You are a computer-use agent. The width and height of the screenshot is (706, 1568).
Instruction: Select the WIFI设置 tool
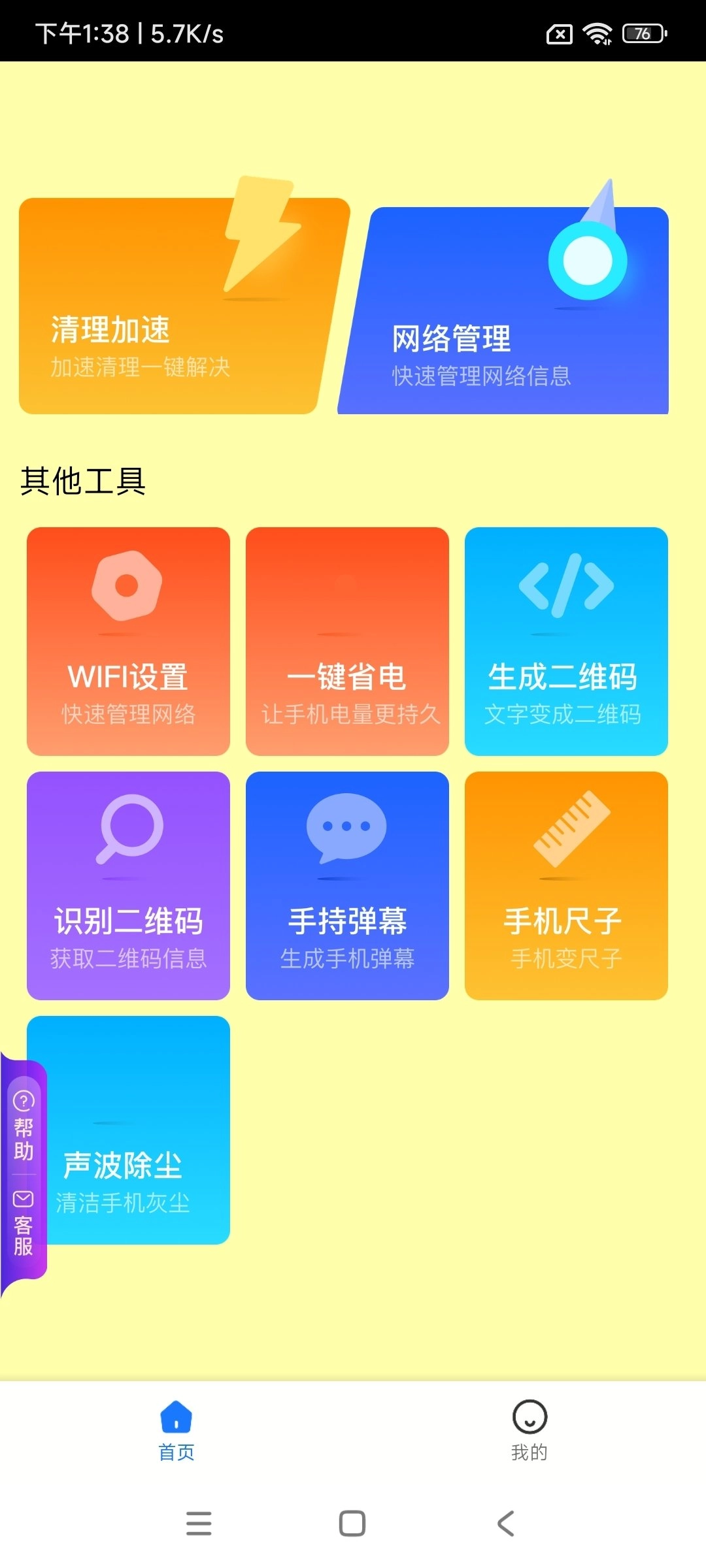coord(128,640)
